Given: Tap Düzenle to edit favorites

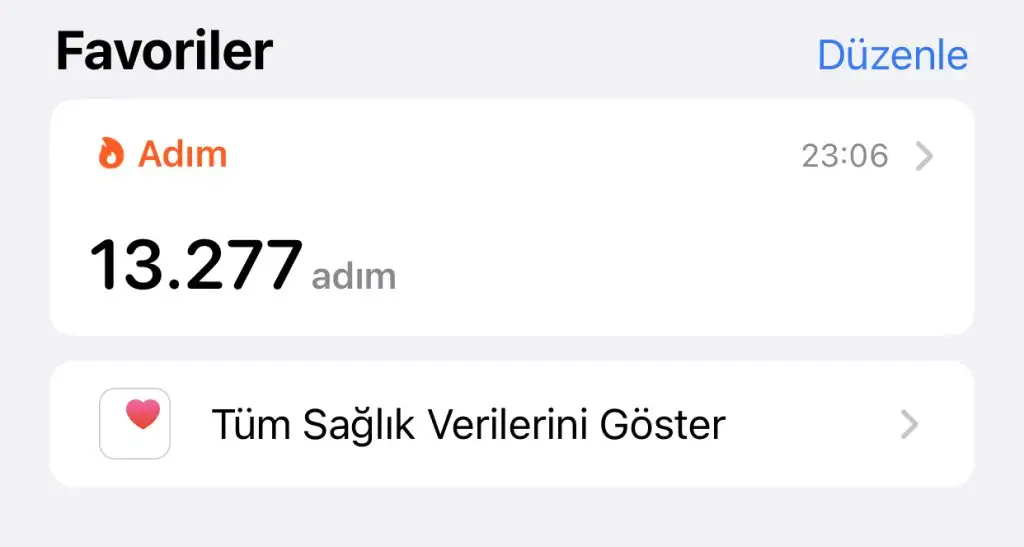Looking at the screenshot, I should pos(892,55).
